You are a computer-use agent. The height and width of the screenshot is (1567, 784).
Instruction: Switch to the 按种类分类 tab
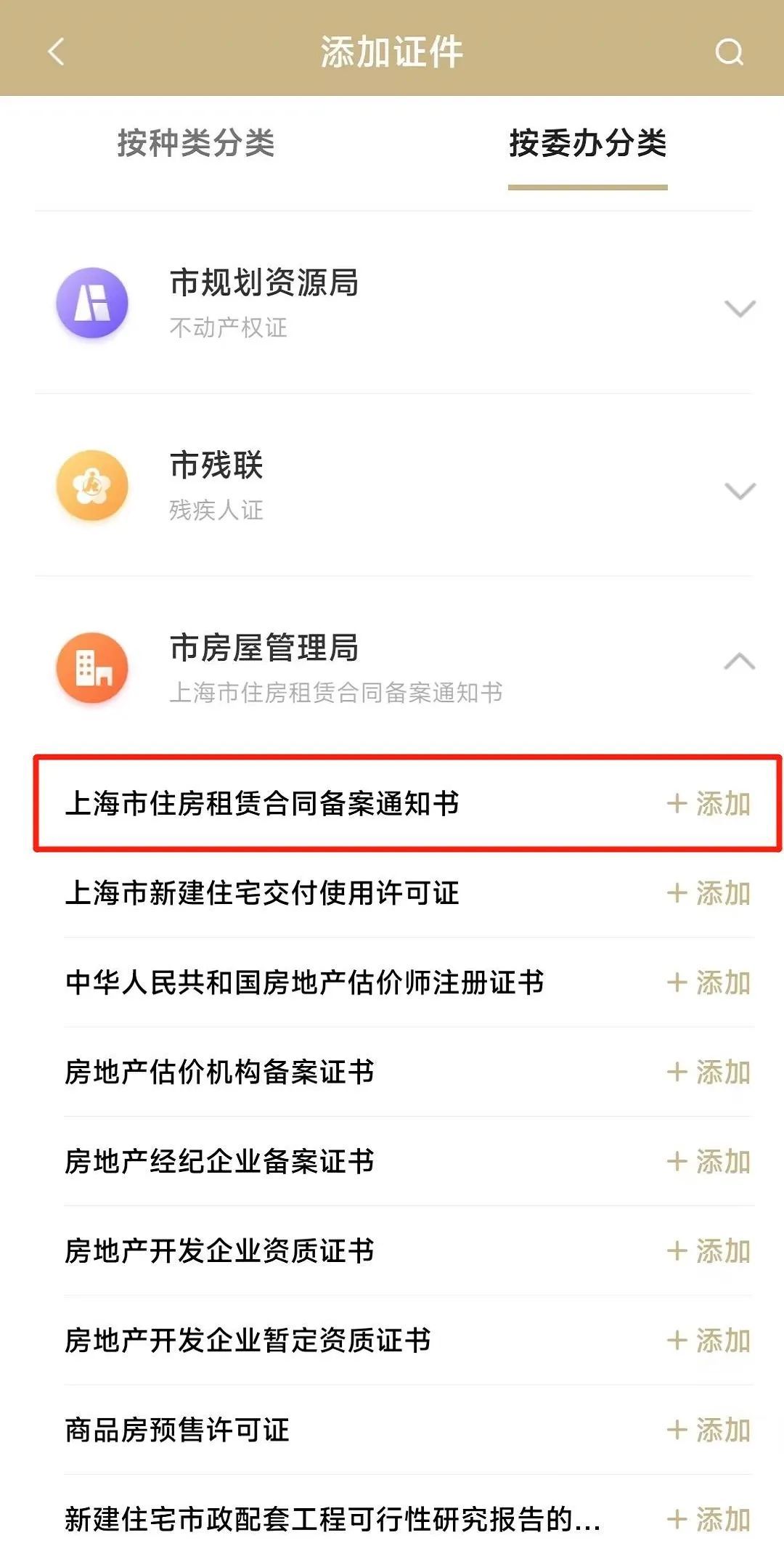[x=196, y=143]
